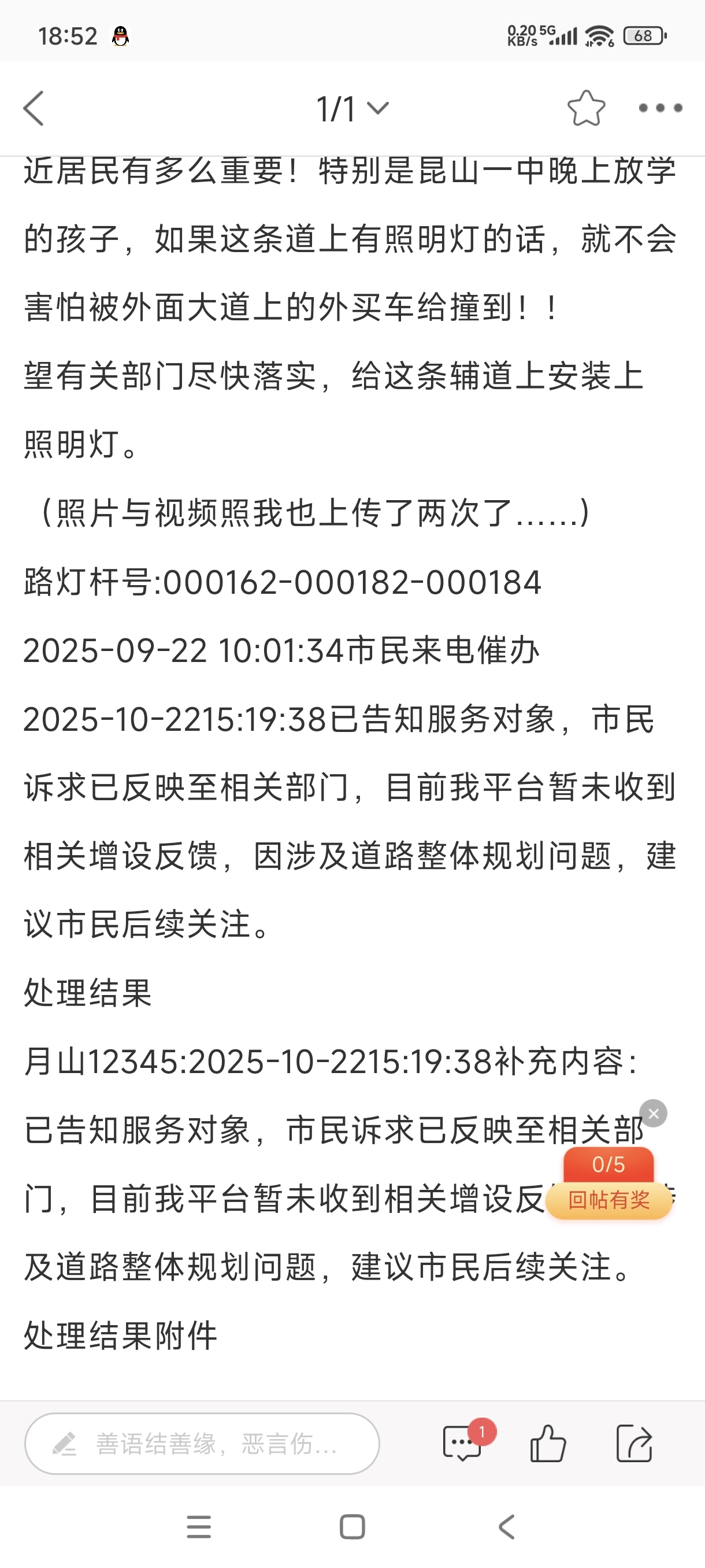Open the three-dot overflow menu
This screenshot has width=705, height=1568.
click(x=660, y=108)
